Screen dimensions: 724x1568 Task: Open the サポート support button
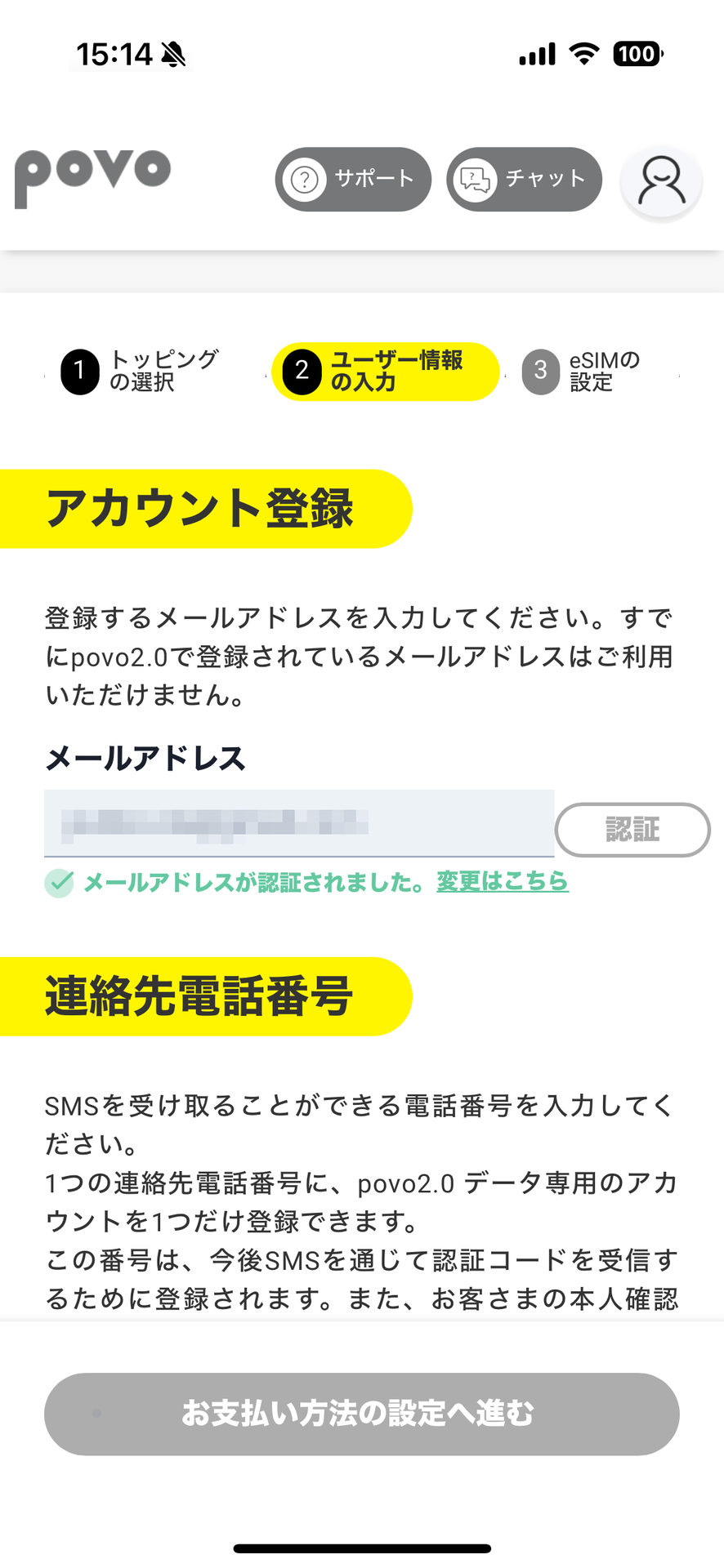[x=353, y=179]
